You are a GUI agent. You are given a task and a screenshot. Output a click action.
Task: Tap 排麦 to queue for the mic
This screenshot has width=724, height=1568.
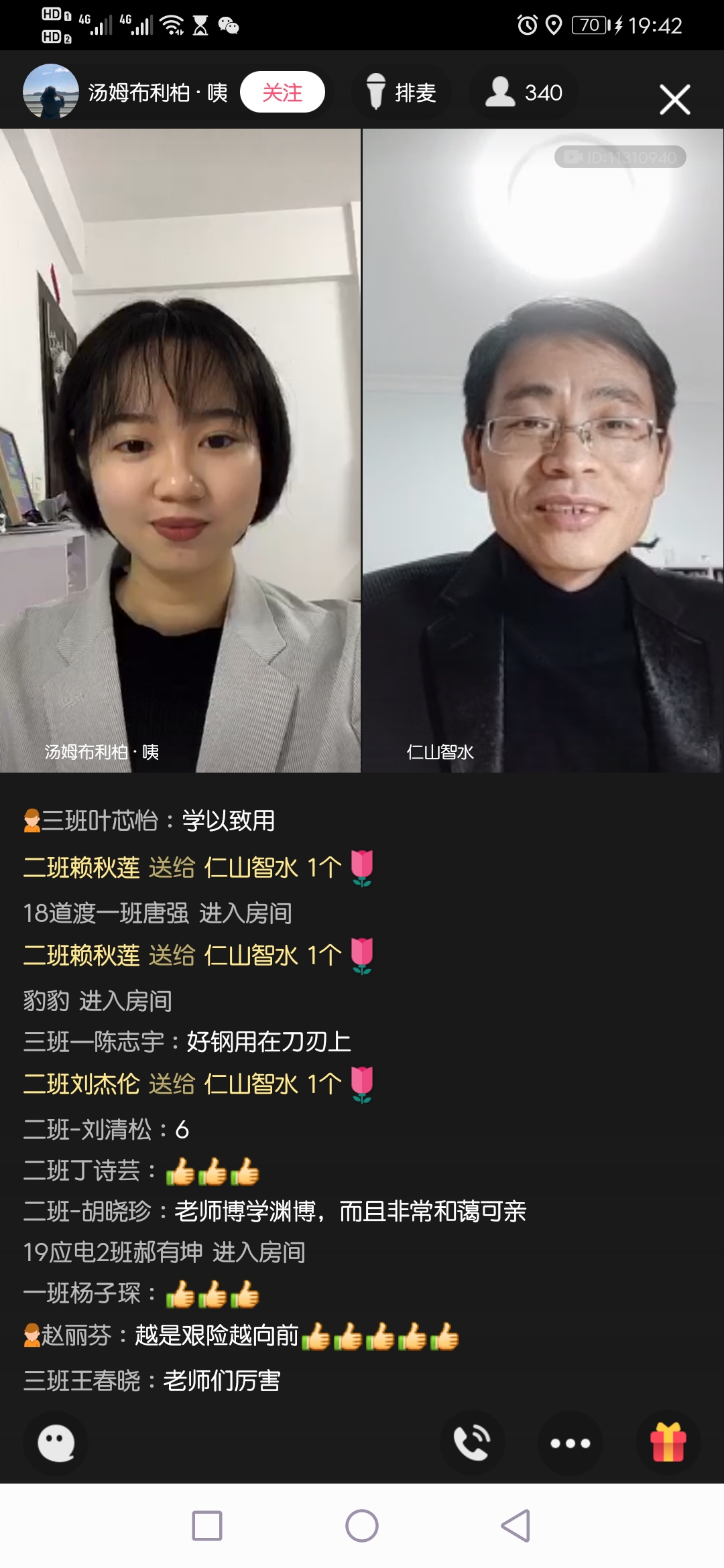coord(402,92)
